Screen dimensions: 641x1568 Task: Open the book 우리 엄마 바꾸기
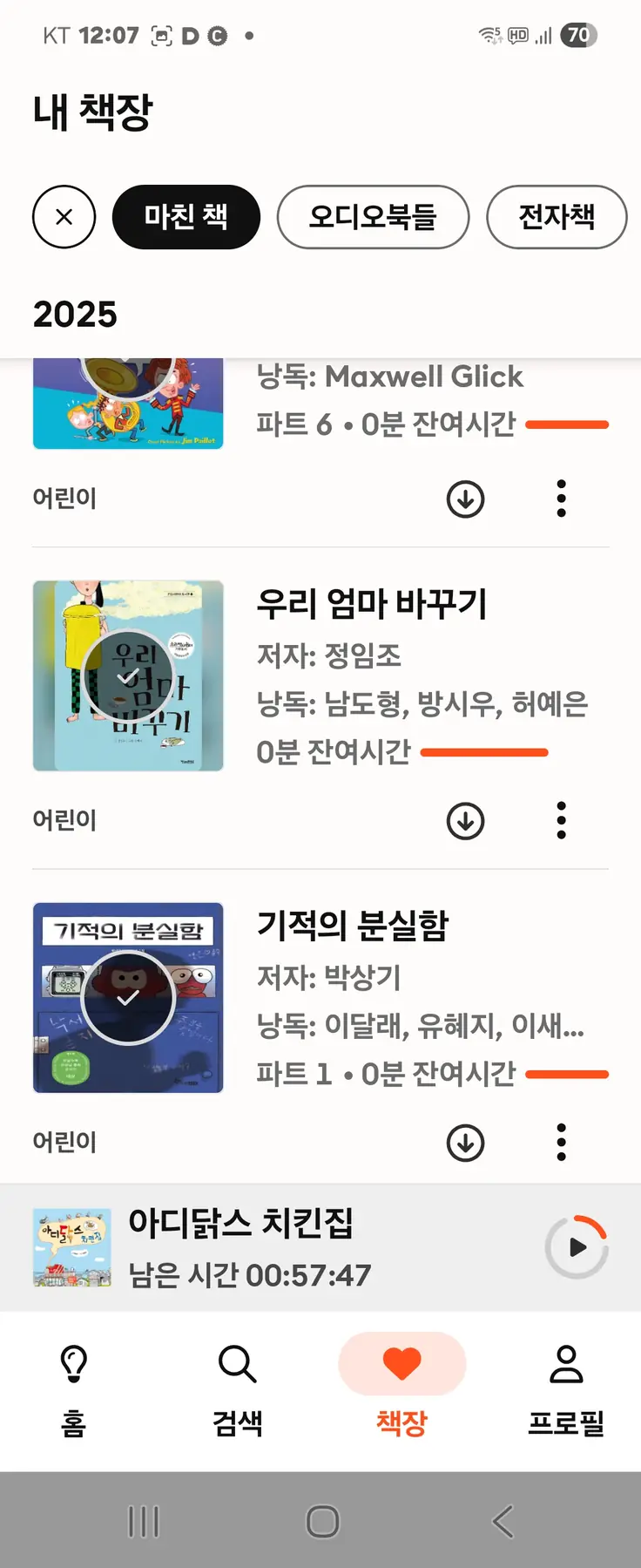[372, 604]
